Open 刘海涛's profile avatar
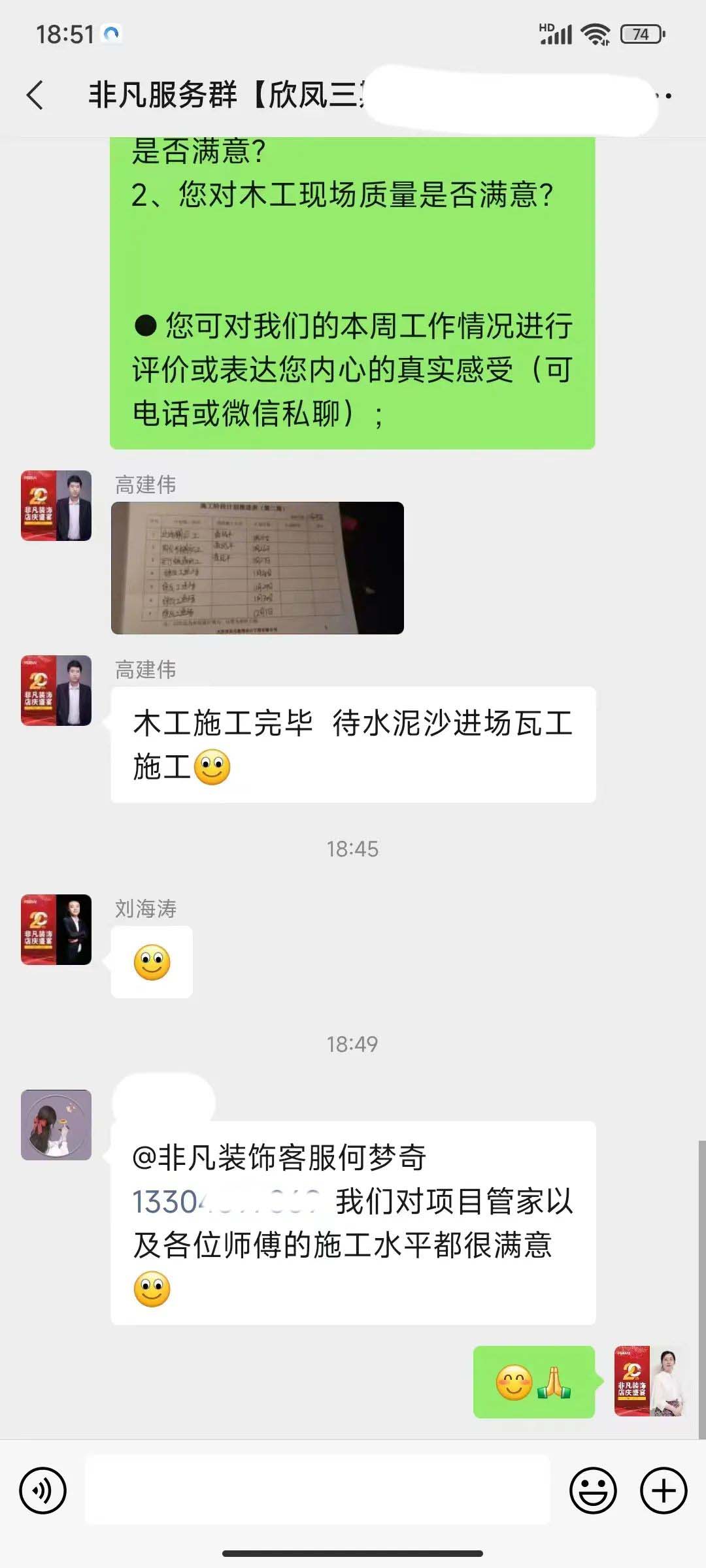Image resolution: width=706 pixels, height=1568 pixels. click(56, 929)
